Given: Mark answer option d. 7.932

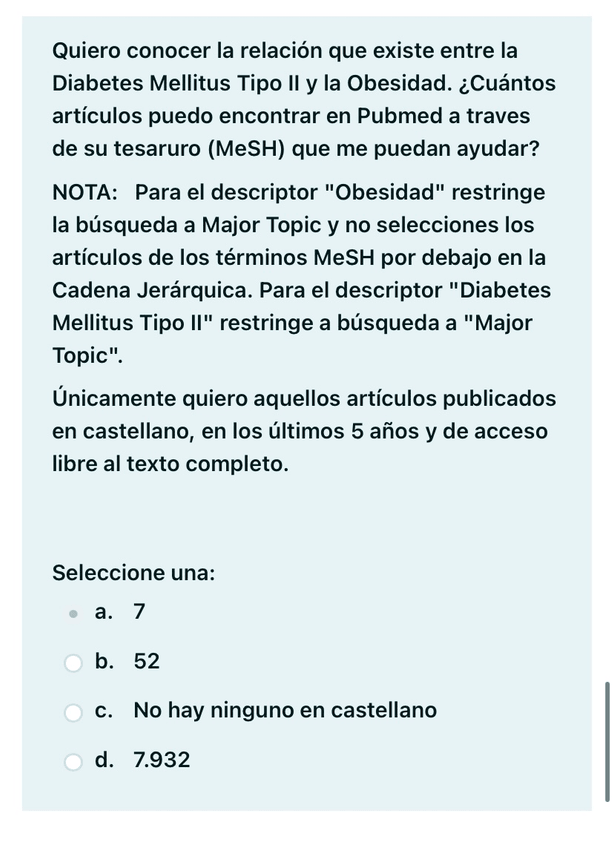Looking at the screenshot, I should pos(73,762).
